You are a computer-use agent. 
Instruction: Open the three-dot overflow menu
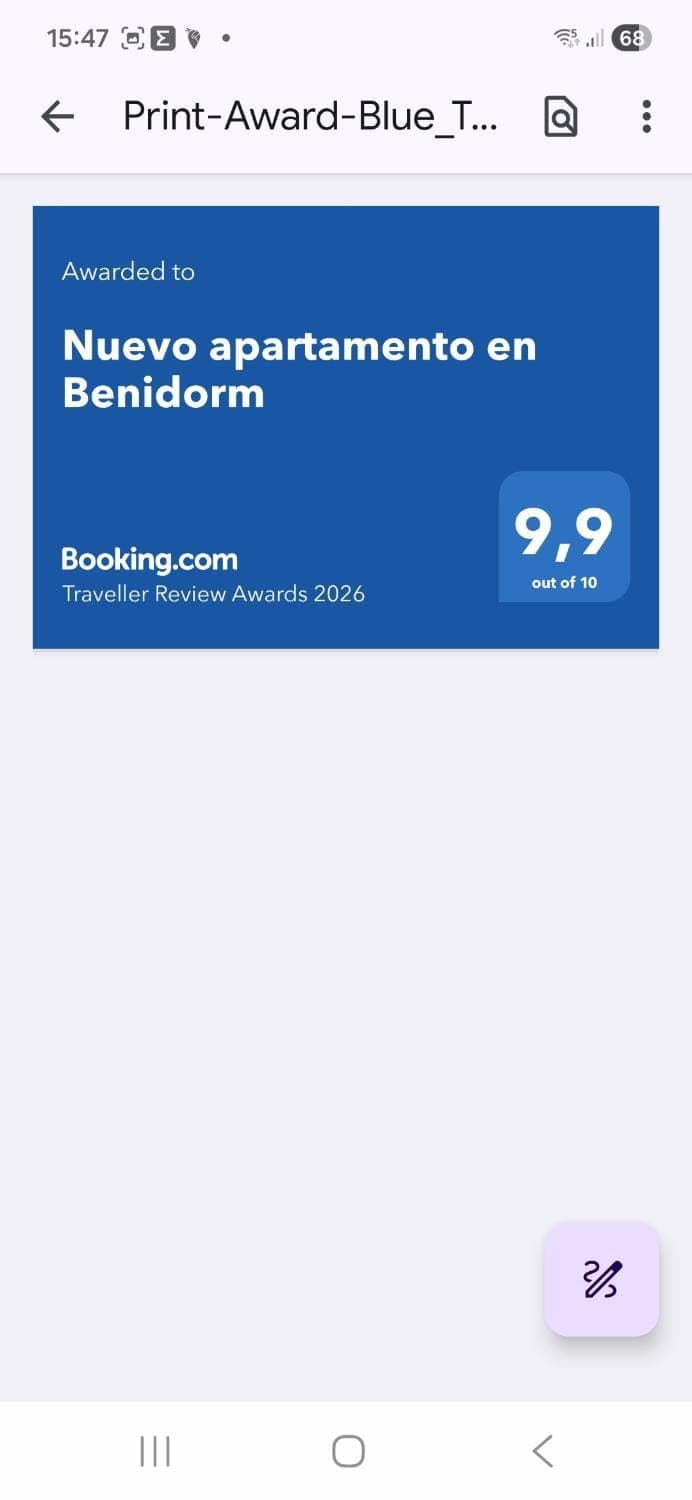coord(646,117)
